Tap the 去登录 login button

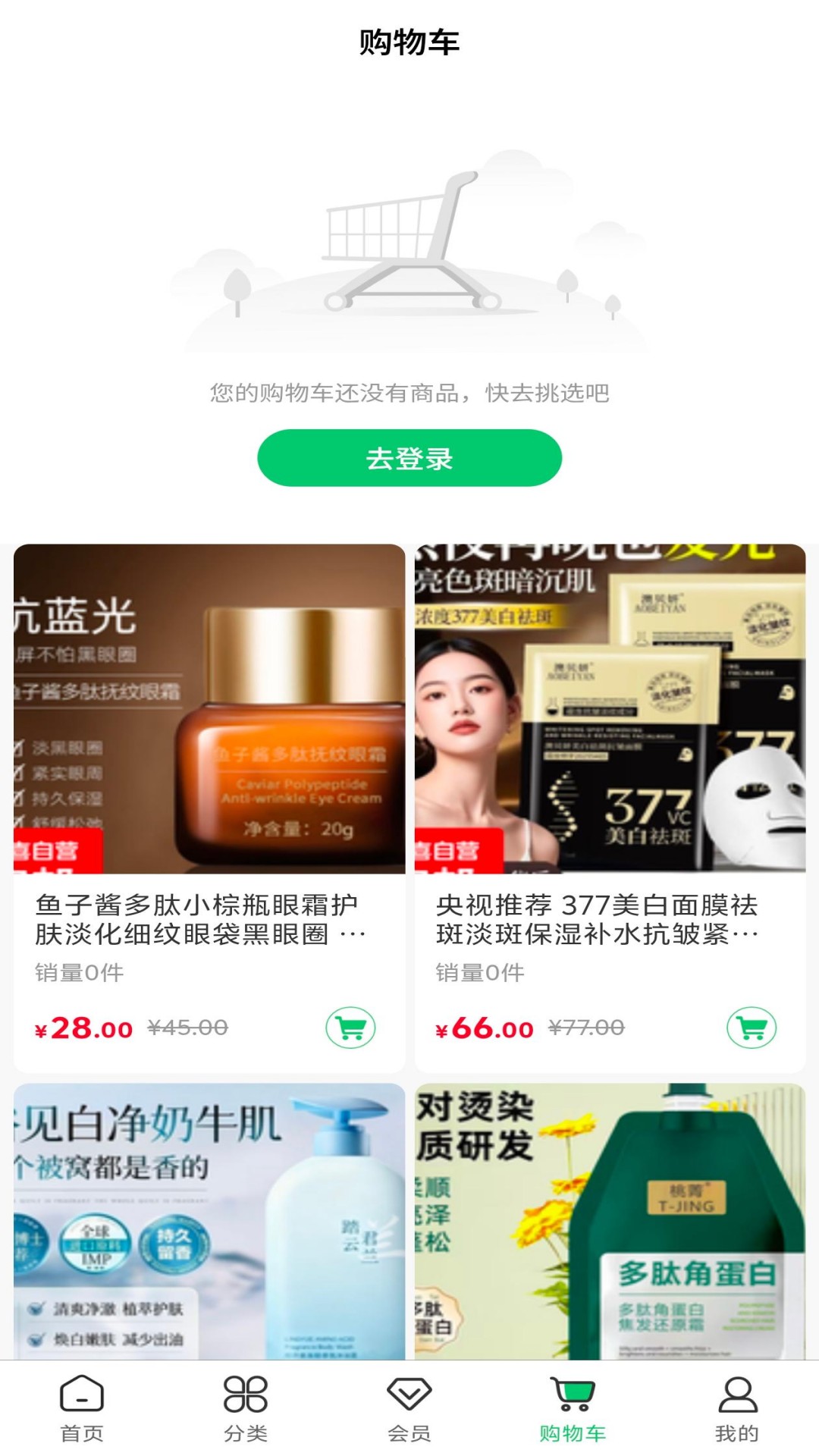(x=409, y=458)
